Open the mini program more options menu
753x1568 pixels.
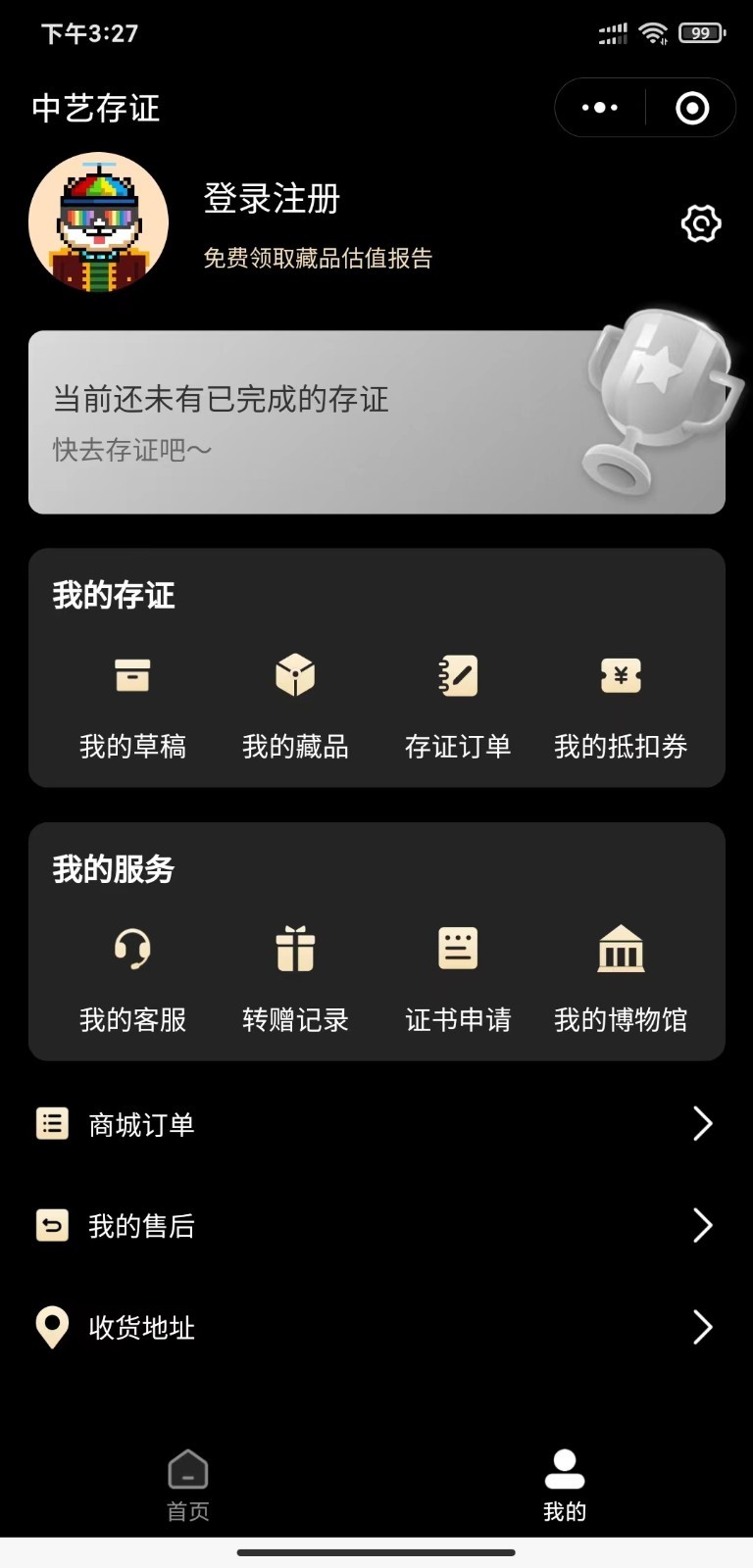point(600,108)
